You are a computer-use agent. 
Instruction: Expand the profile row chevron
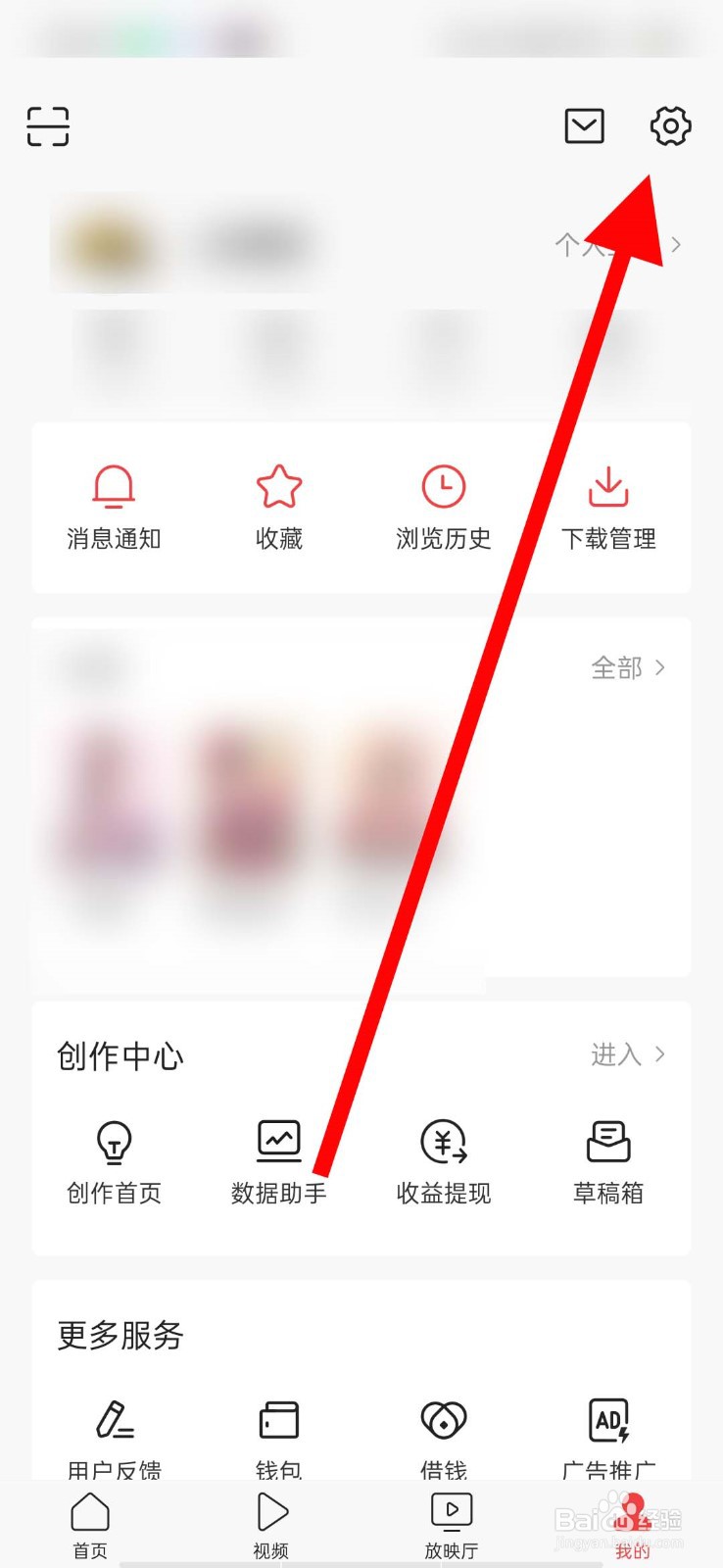click(676, 245)
